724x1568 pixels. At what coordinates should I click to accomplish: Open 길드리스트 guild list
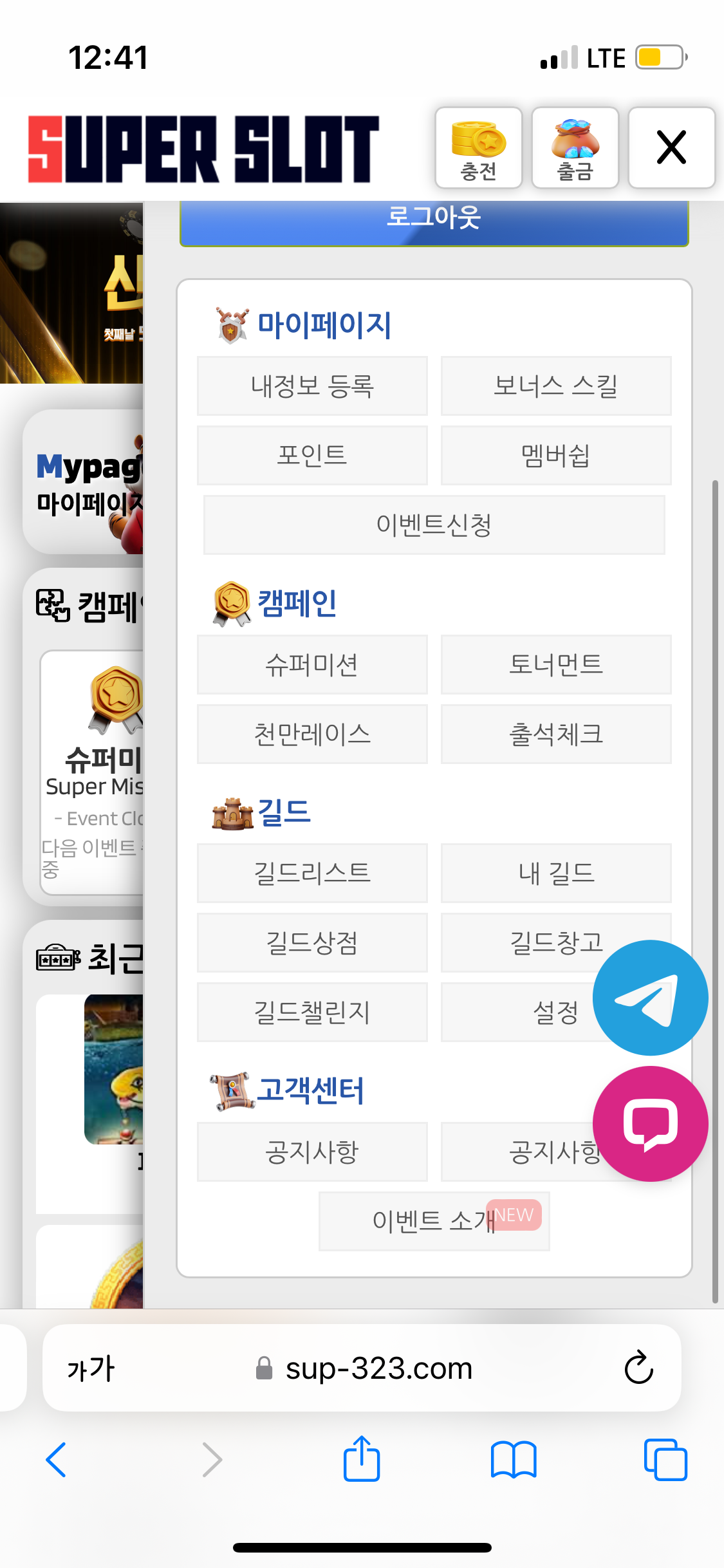click(312, 873)
